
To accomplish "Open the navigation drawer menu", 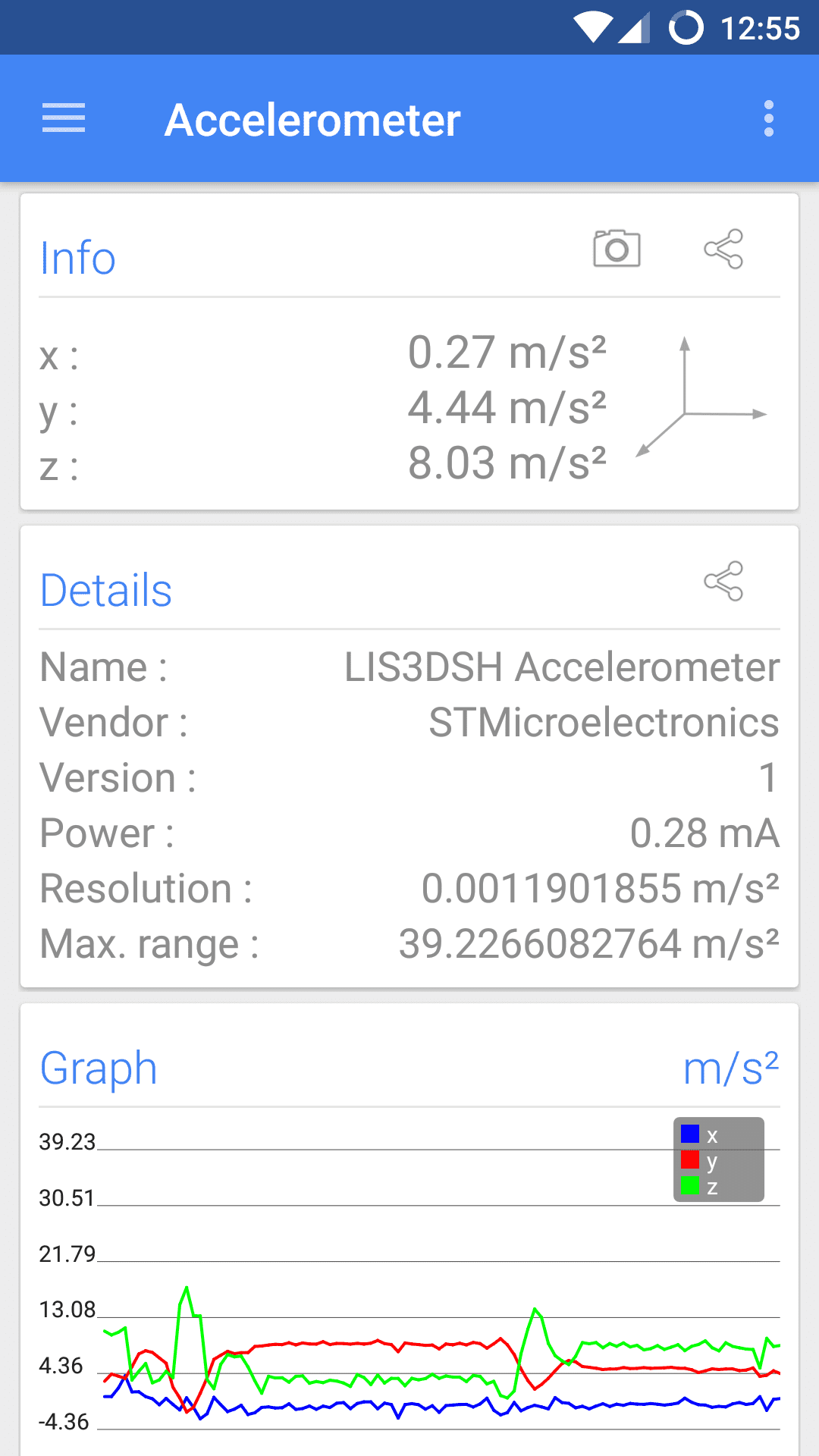I will click(x=64, y=118).
